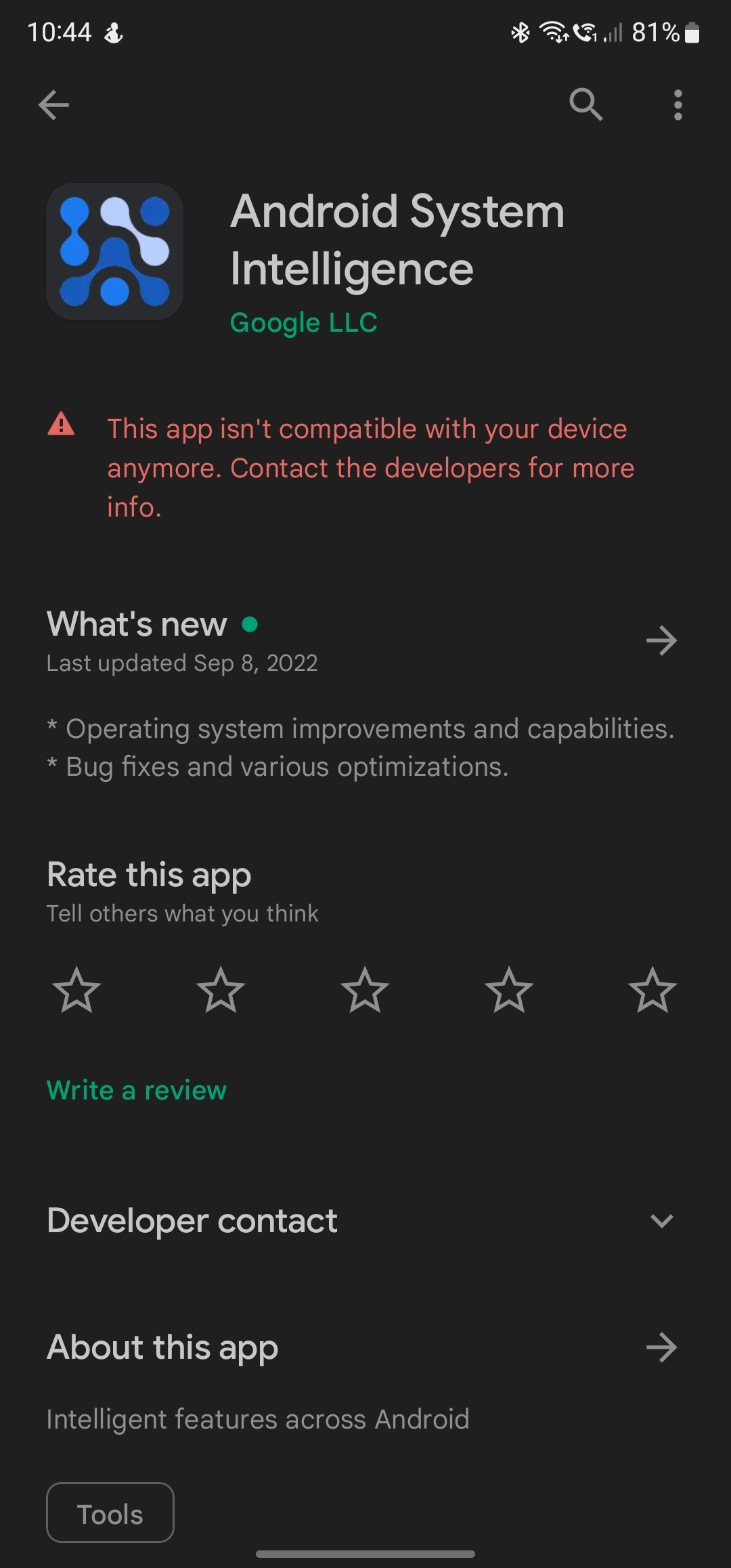
Task: Tap the arrow next to What's new
Action: pos(662,640)
